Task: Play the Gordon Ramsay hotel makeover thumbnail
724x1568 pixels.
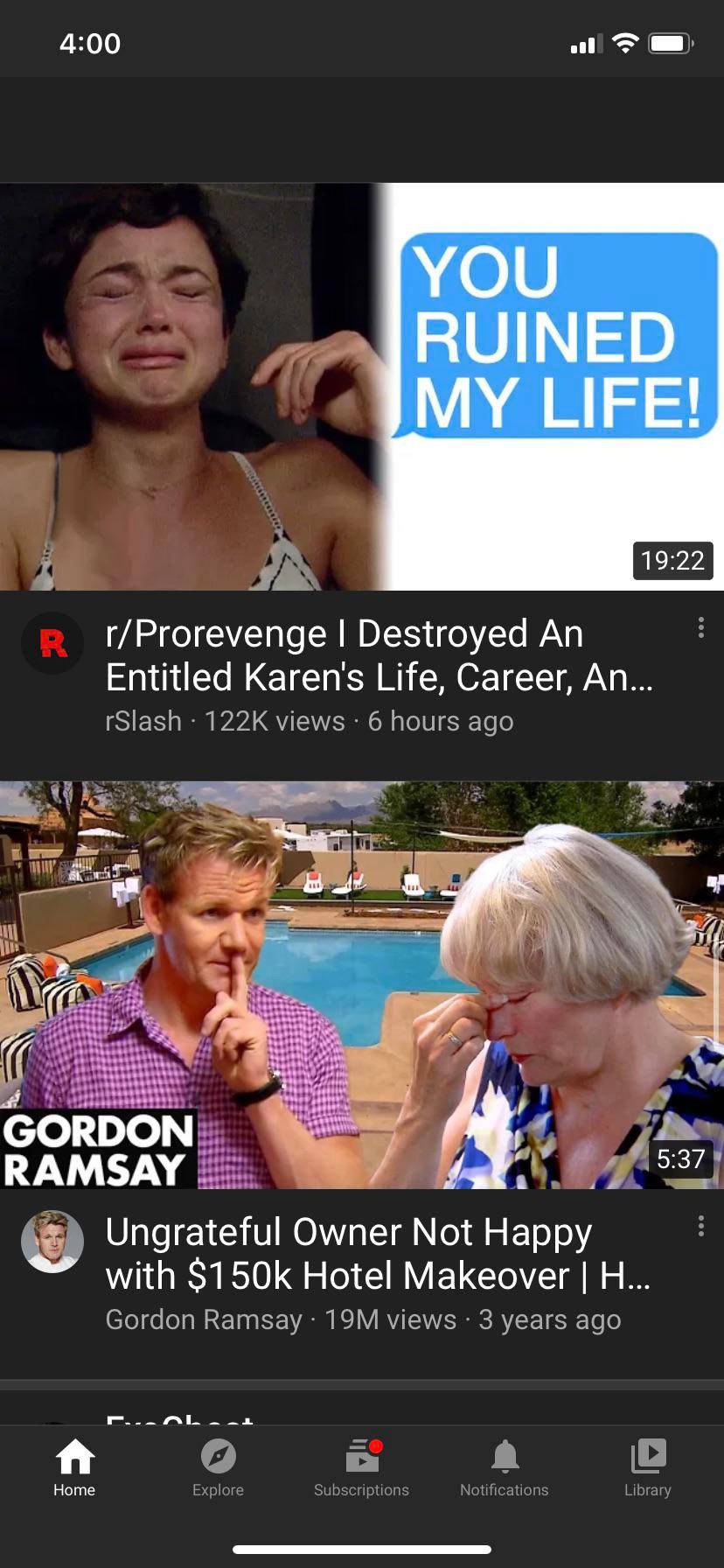Action: [362, 985]
